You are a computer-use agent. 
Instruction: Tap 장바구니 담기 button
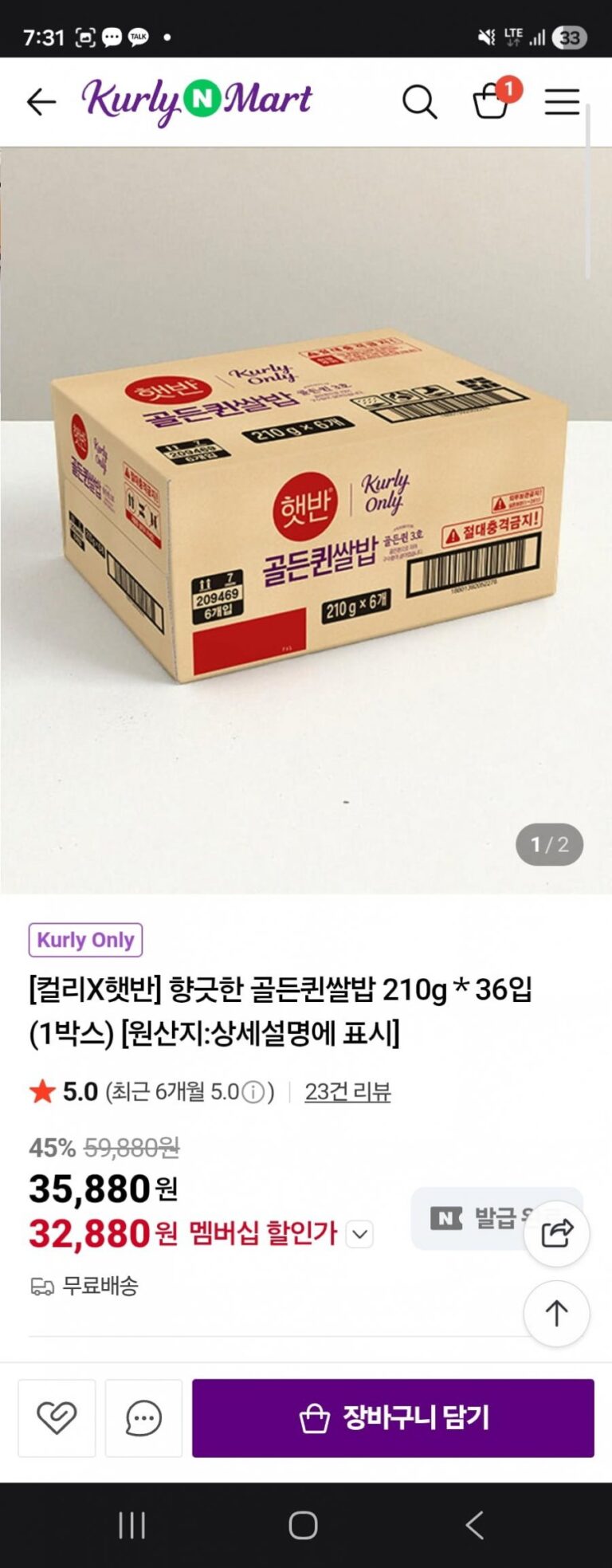[x=393, y=1418]
